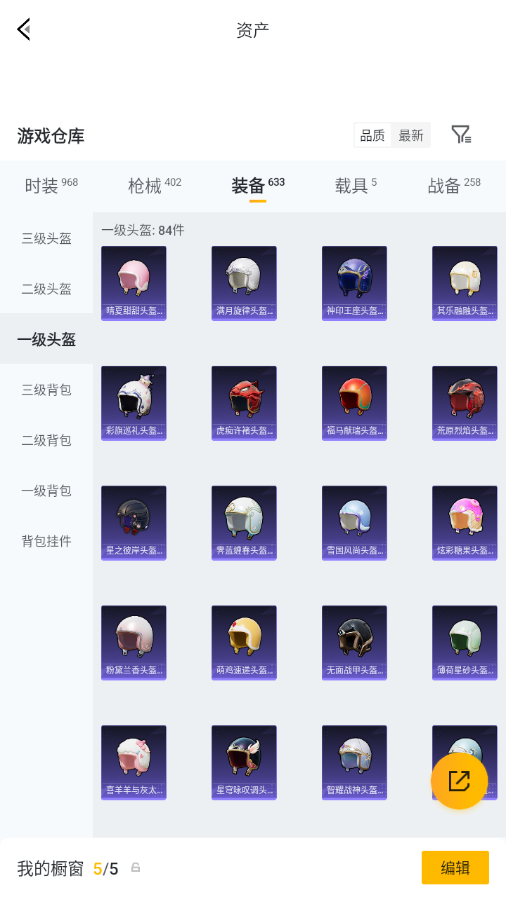Show 三级头盔 category
Screen dimensions: 506x897
pyautogui.click(x=46, y=239)
